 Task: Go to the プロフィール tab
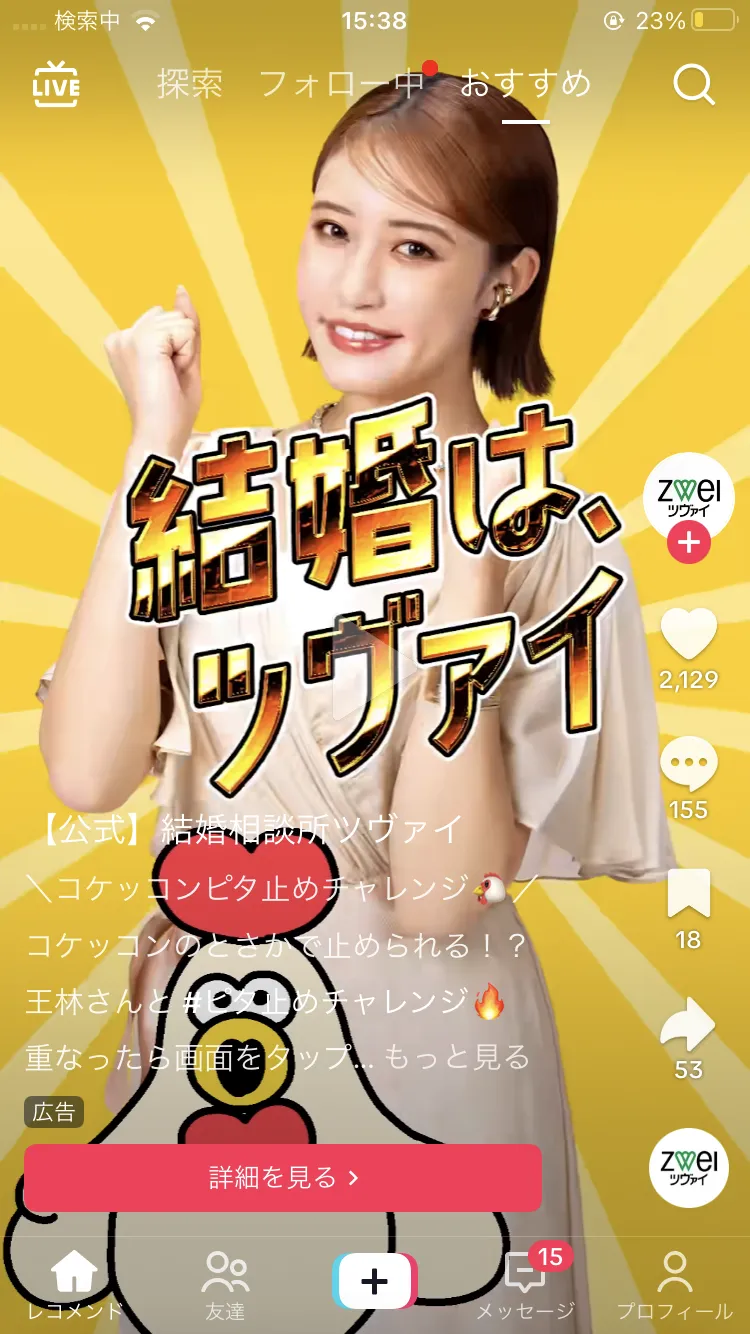[675, 1284]
